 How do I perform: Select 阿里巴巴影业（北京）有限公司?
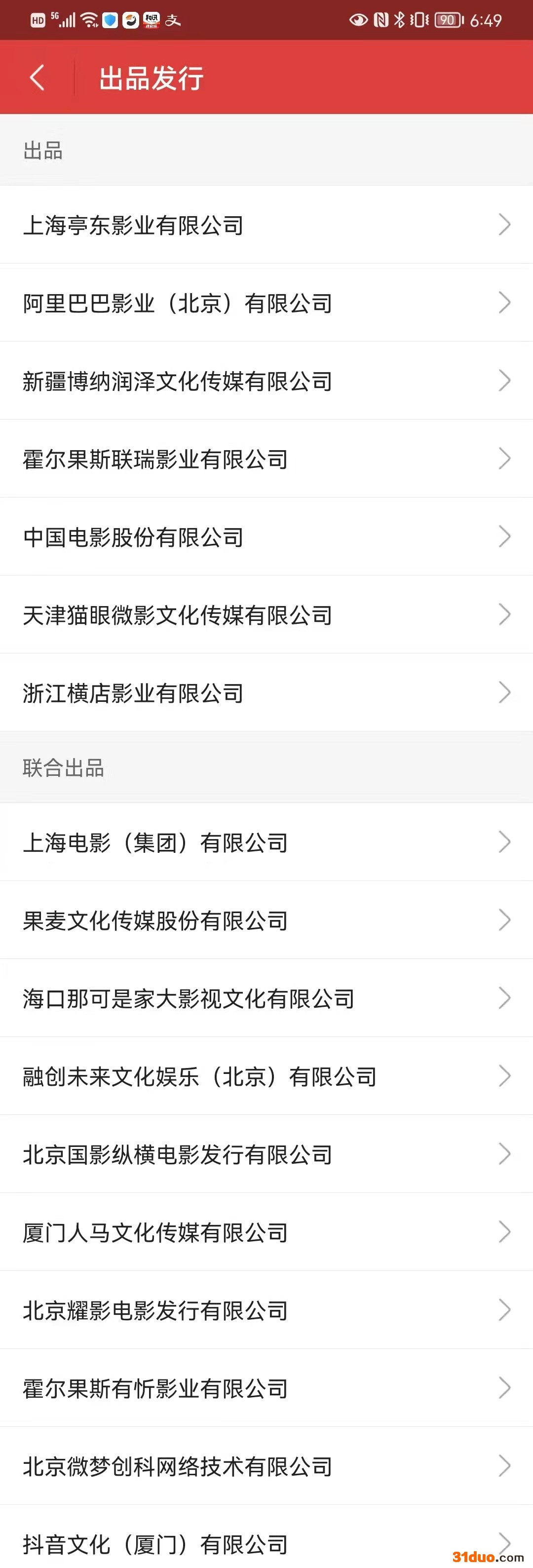point(266,303)
